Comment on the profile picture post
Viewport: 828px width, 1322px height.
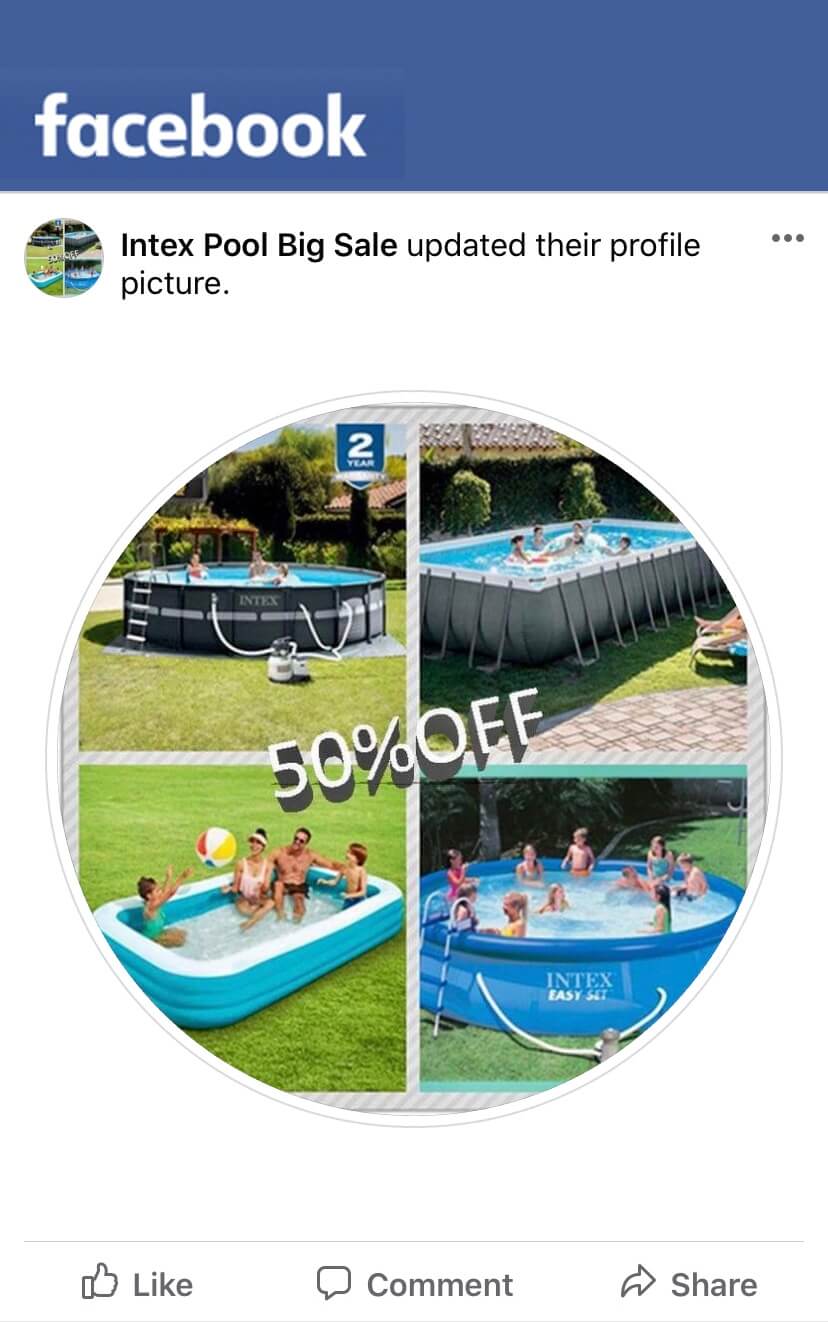tap(414, 1283)
